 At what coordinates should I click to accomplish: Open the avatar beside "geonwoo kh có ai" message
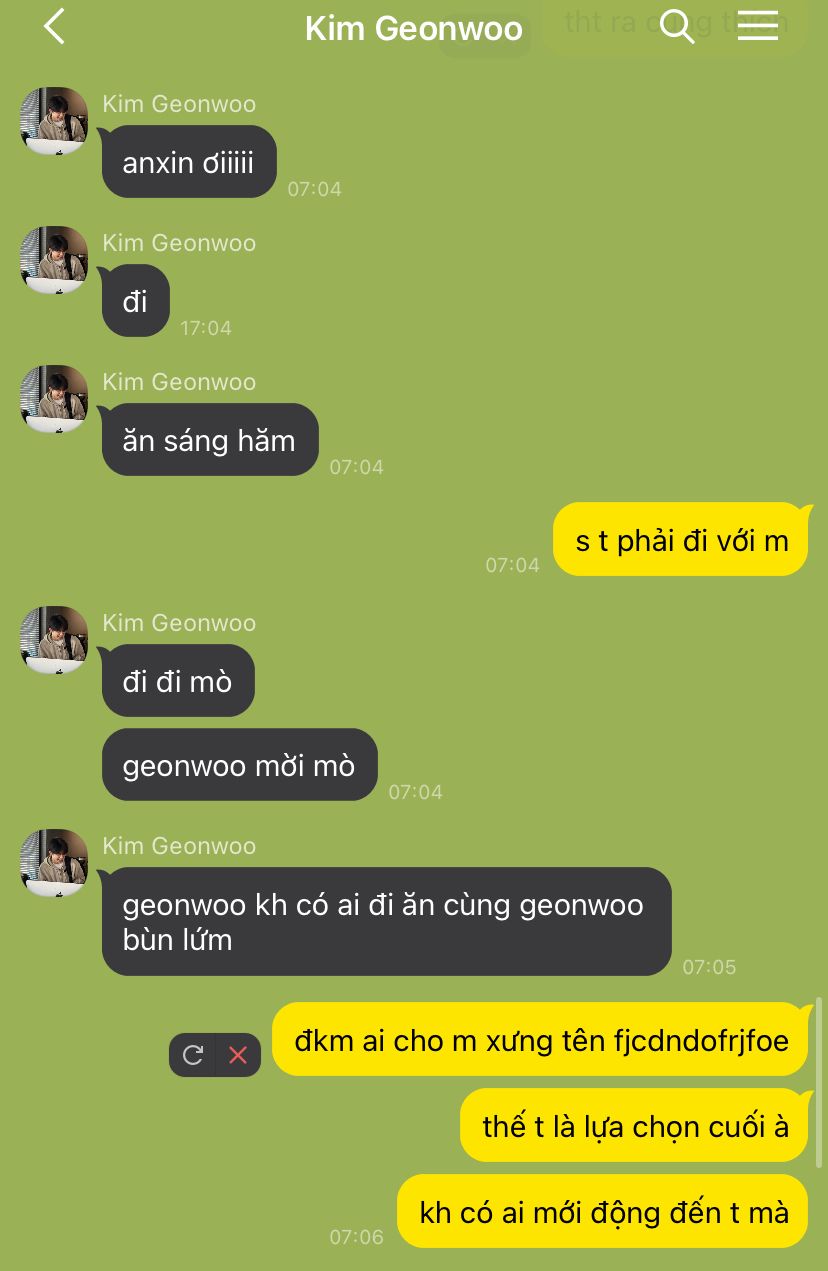pyautogui.click(x=54, y=863)
